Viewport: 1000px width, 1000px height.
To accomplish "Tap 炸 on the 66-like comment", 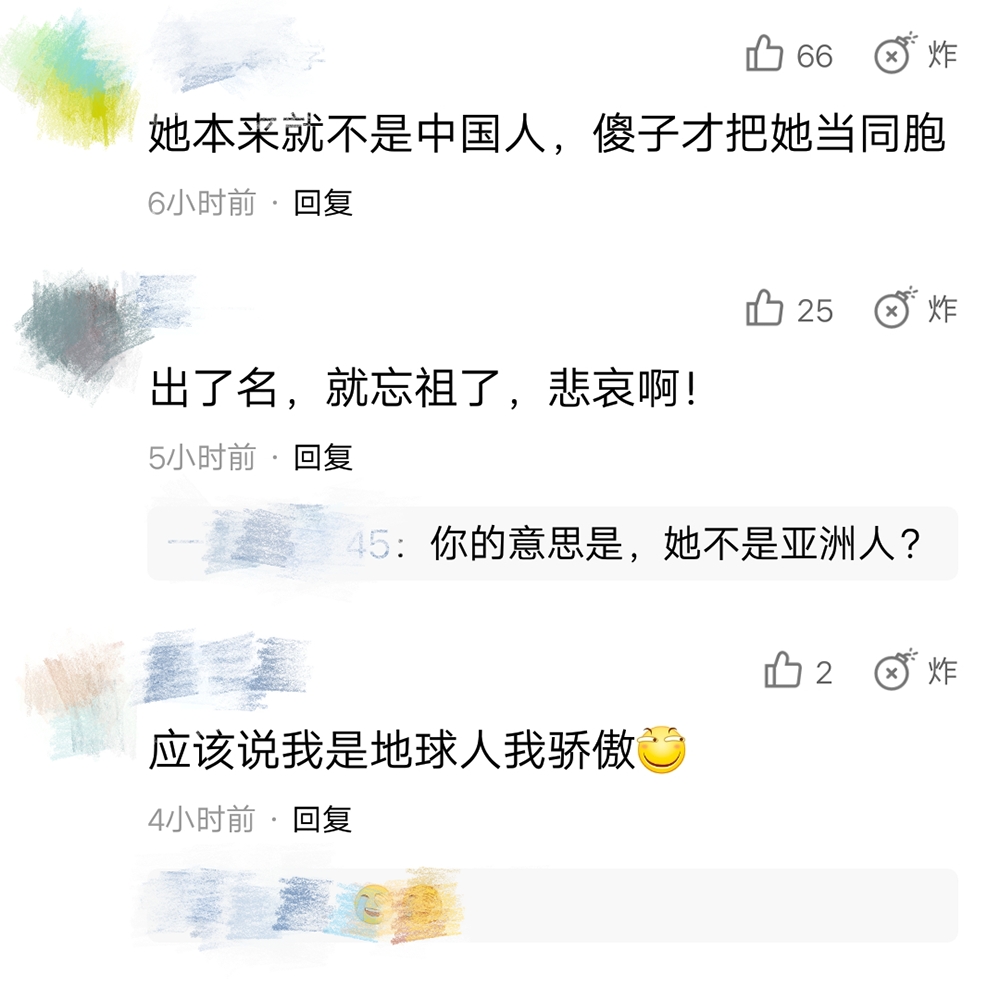I will pos(915,54).
